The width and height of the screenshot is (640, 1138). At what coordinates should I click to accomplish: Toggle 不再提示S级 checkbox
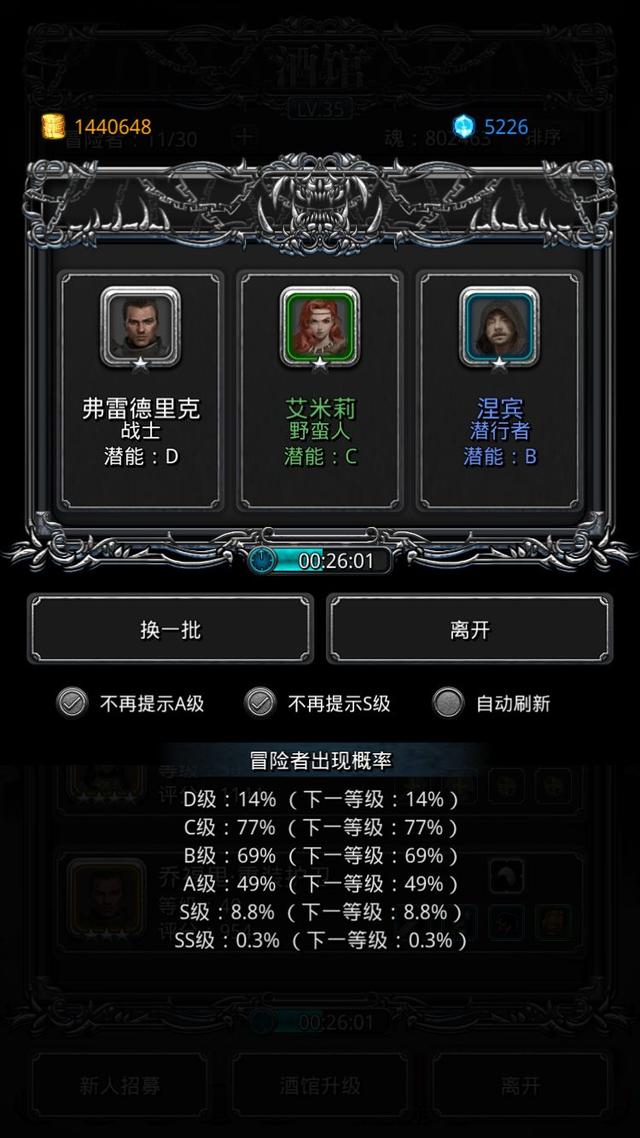pyautogui.click(x=260, y=703)
